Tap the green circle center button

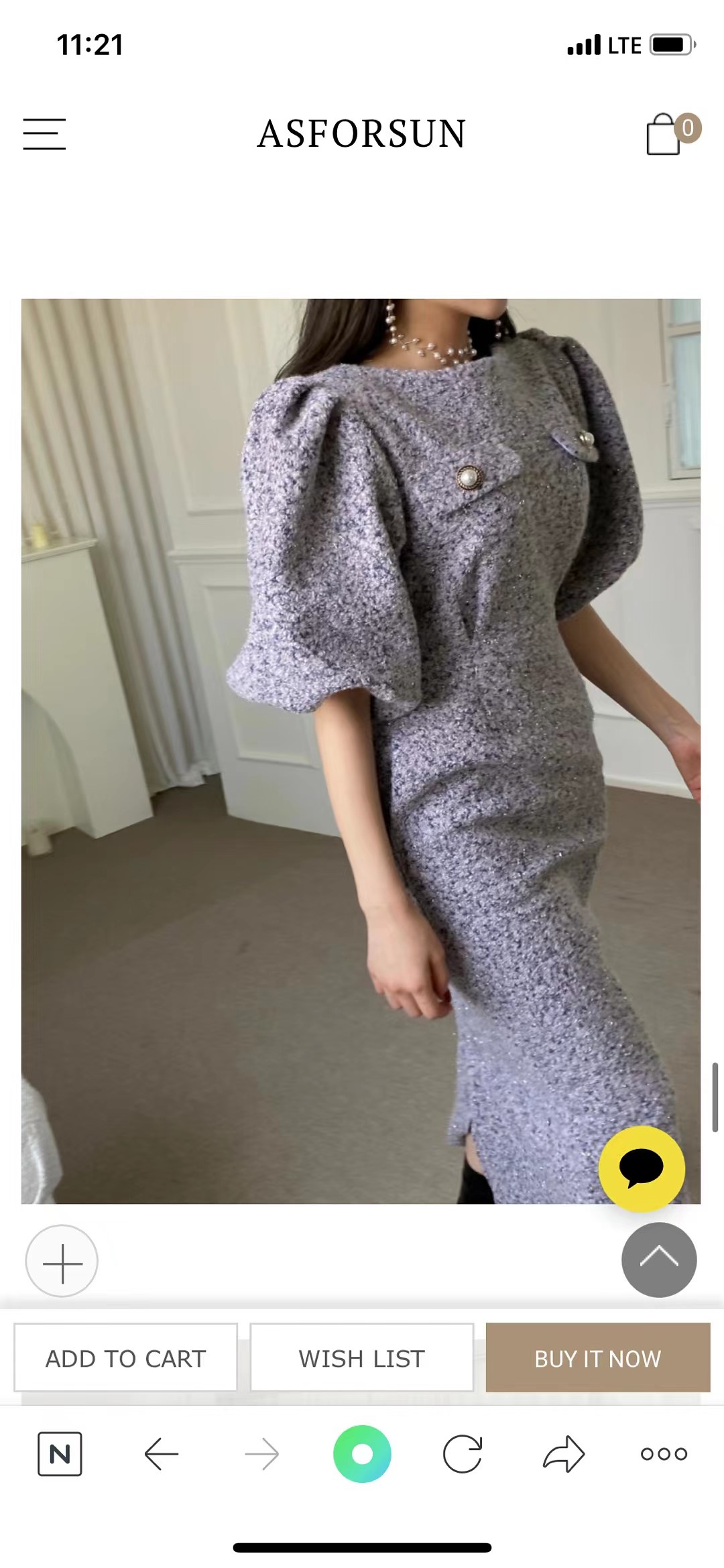(362, 1454)
